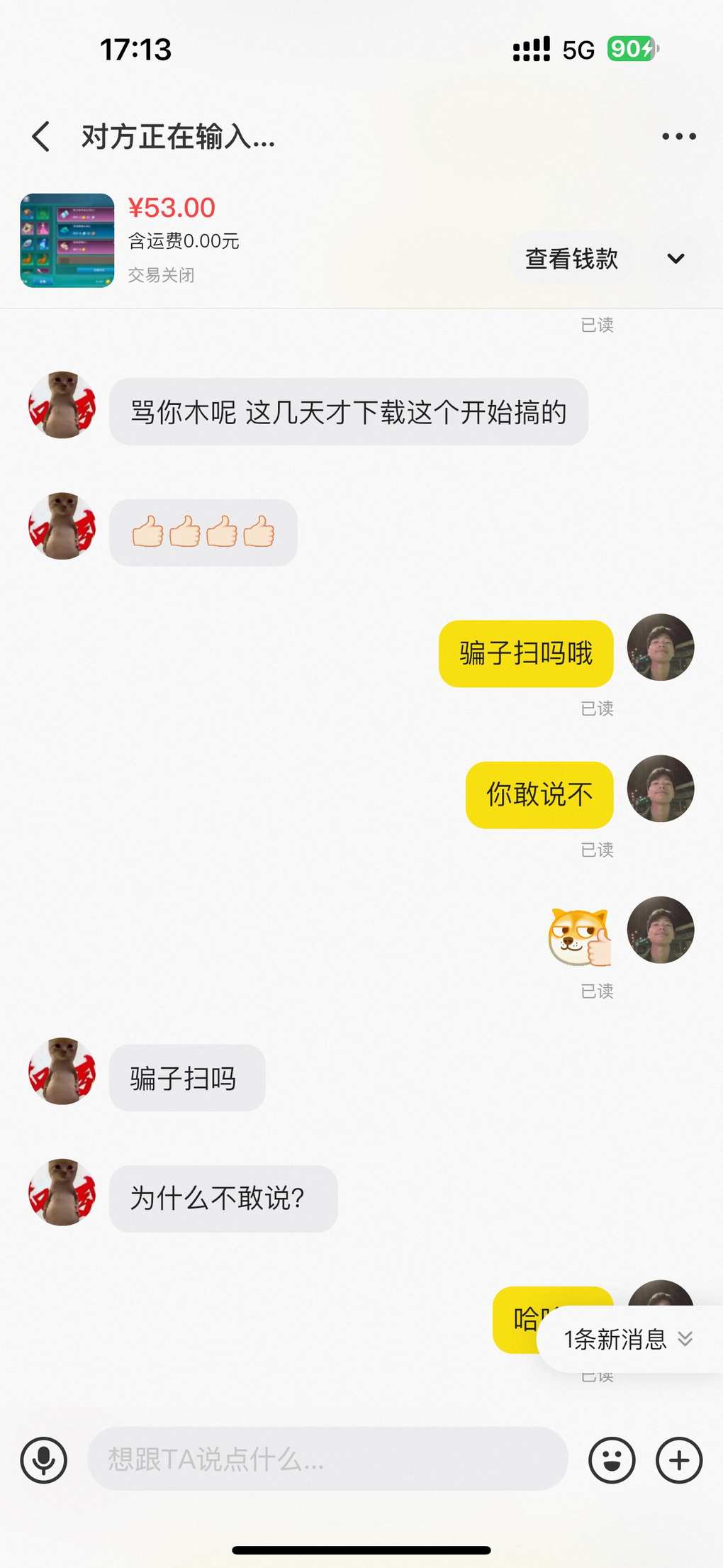Viewport: 723px width, 1568px height.
Task: Open the ¥53.00 product thumbnail
Action: 67,240
